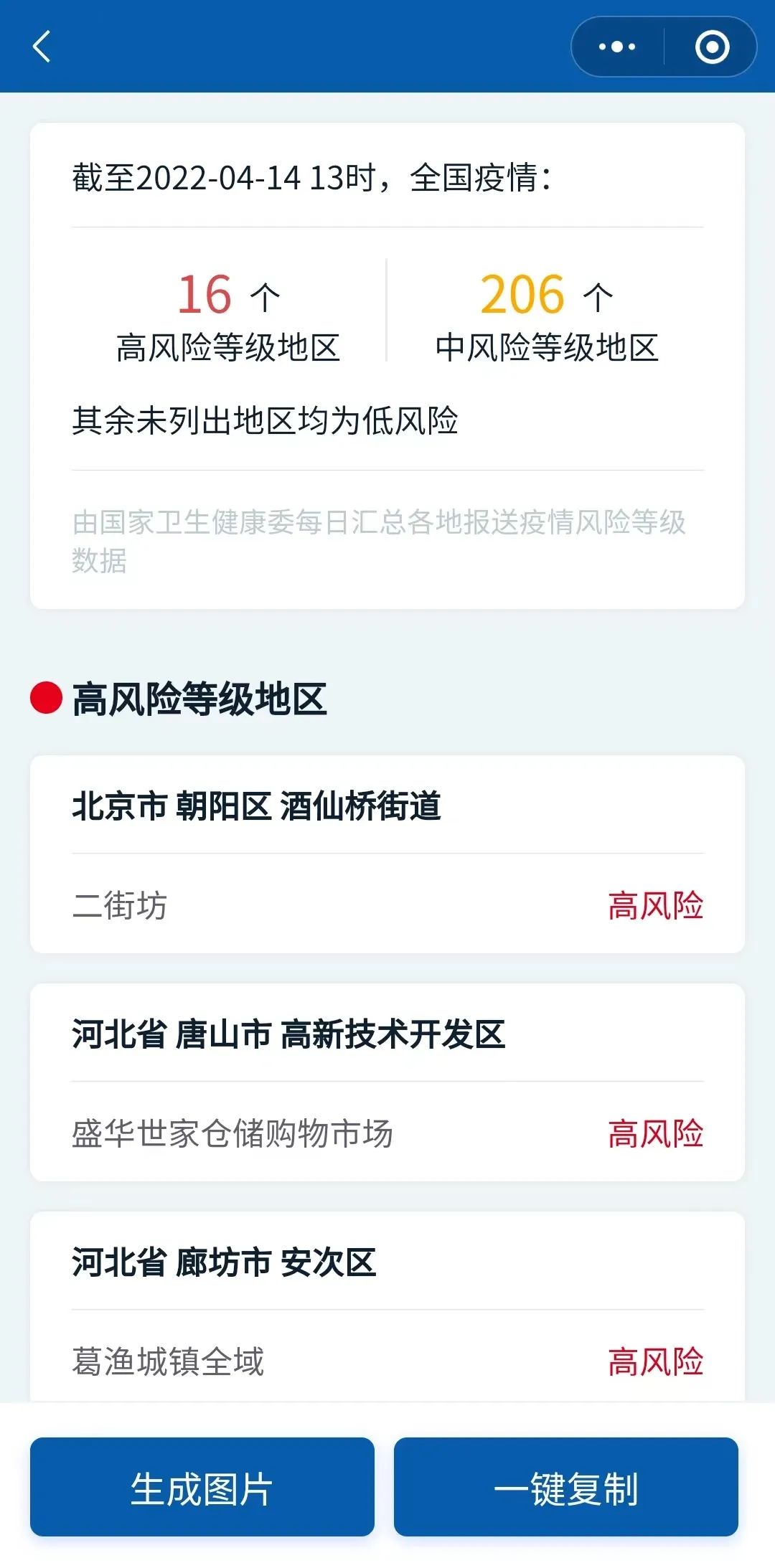This screenshot has width=775, height=1568.
Task: Open the mini program three-dot menu
Action: pyautogui.click(x=617, y=47)
